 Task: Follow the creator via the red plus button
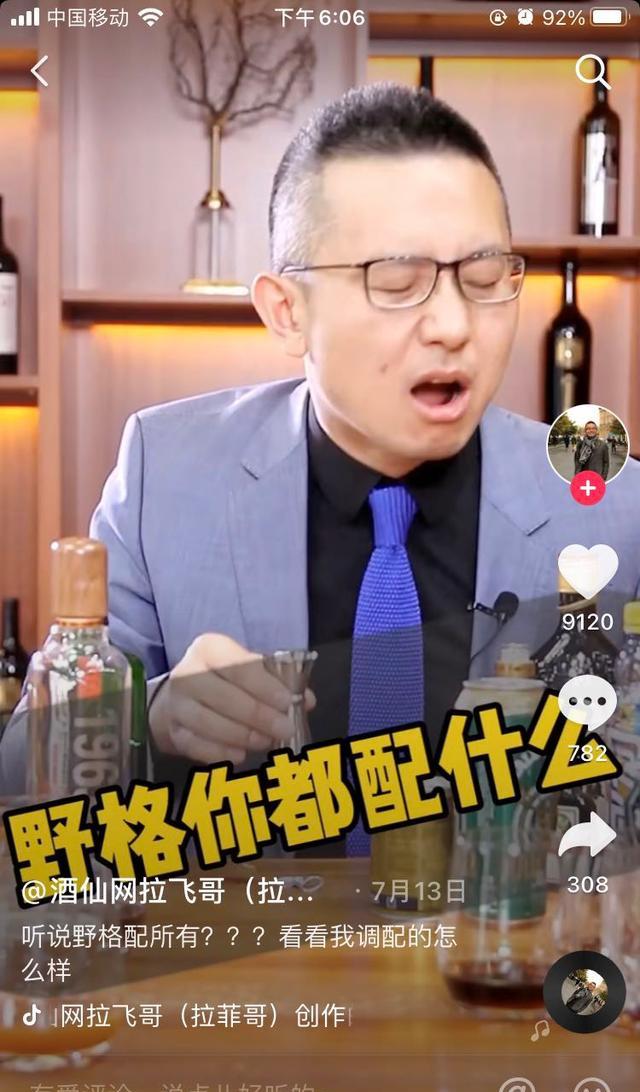[587, 489]
